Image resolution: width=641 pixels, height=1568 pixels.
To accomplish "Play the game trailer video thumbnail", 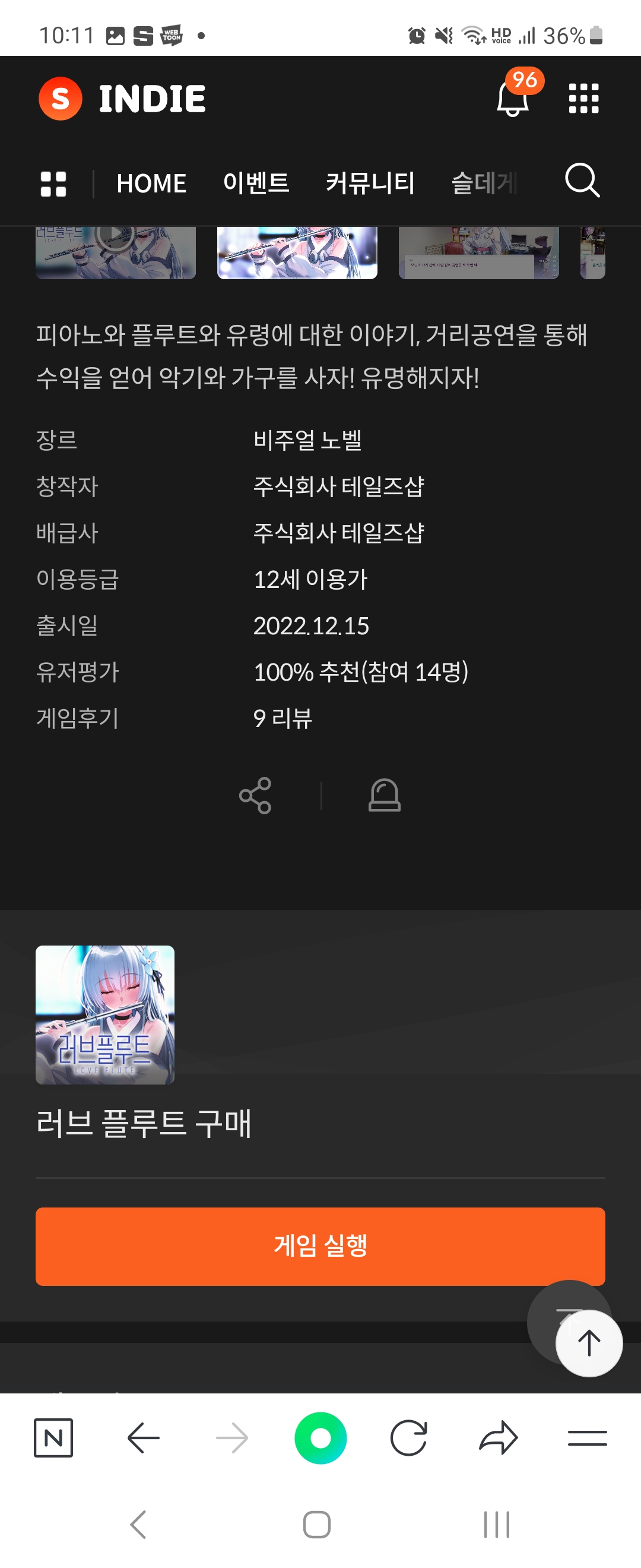I will tap(116, 249).
